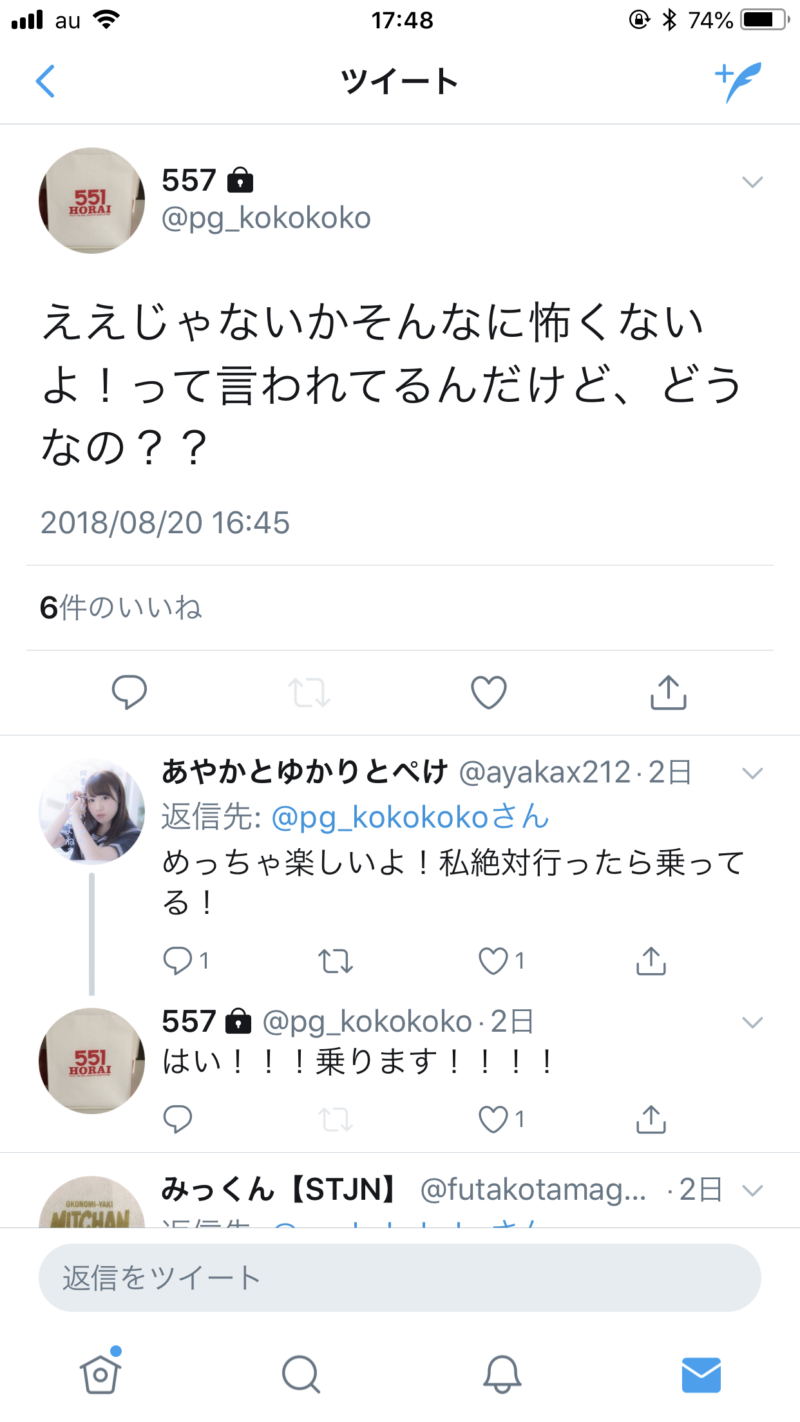
Task: Share the main tweet by 557
Action: point(668,692)
